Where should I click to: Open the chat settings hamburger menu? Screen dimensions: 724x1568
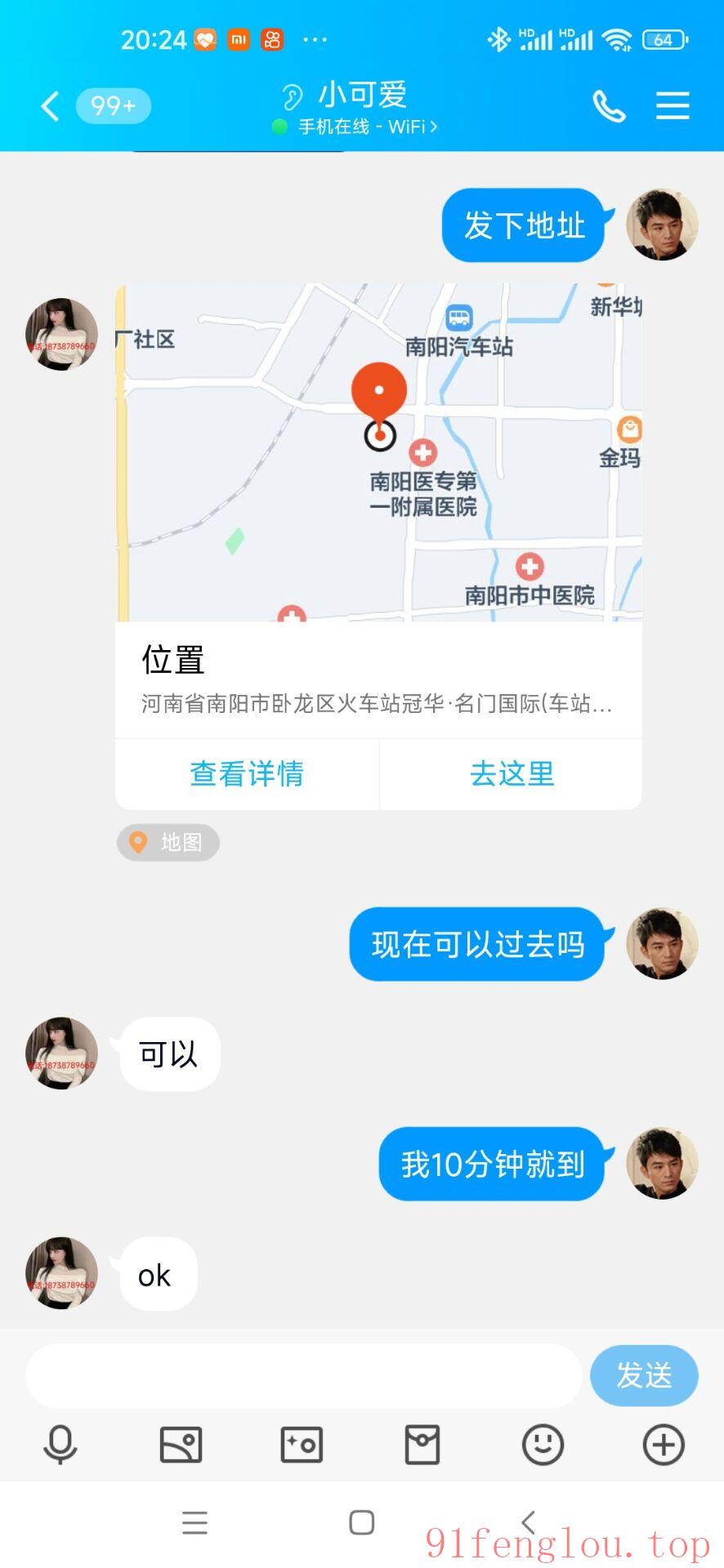click(673, 106)
